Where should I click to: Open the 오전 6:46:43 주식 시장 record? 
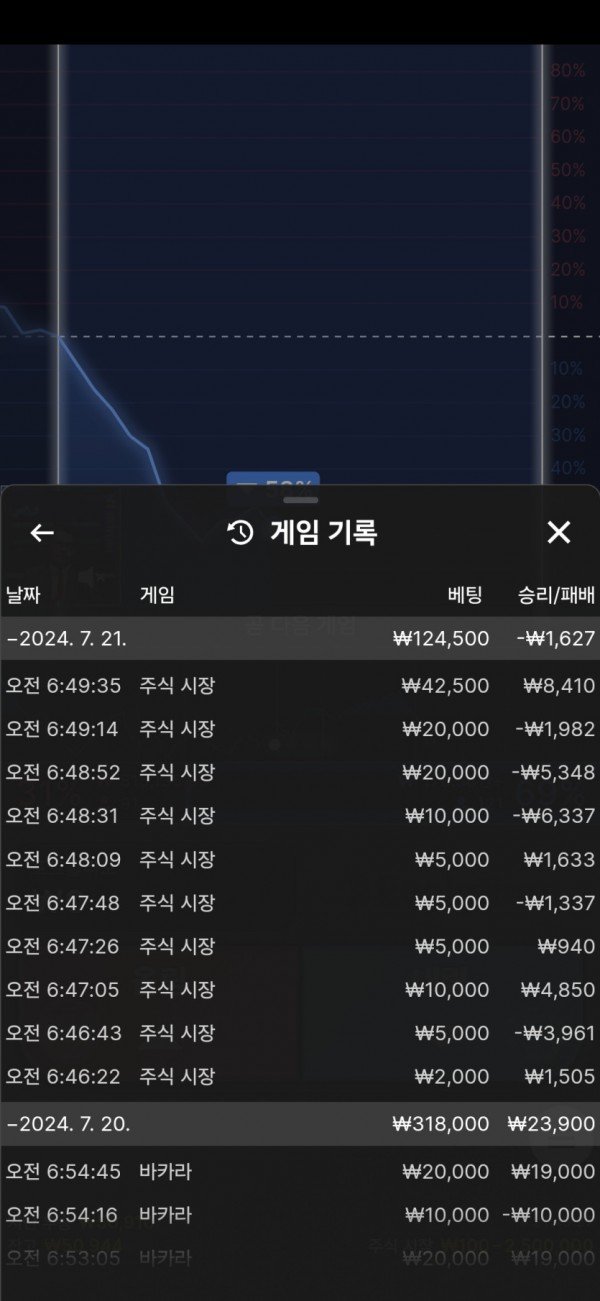point(300,1033)
